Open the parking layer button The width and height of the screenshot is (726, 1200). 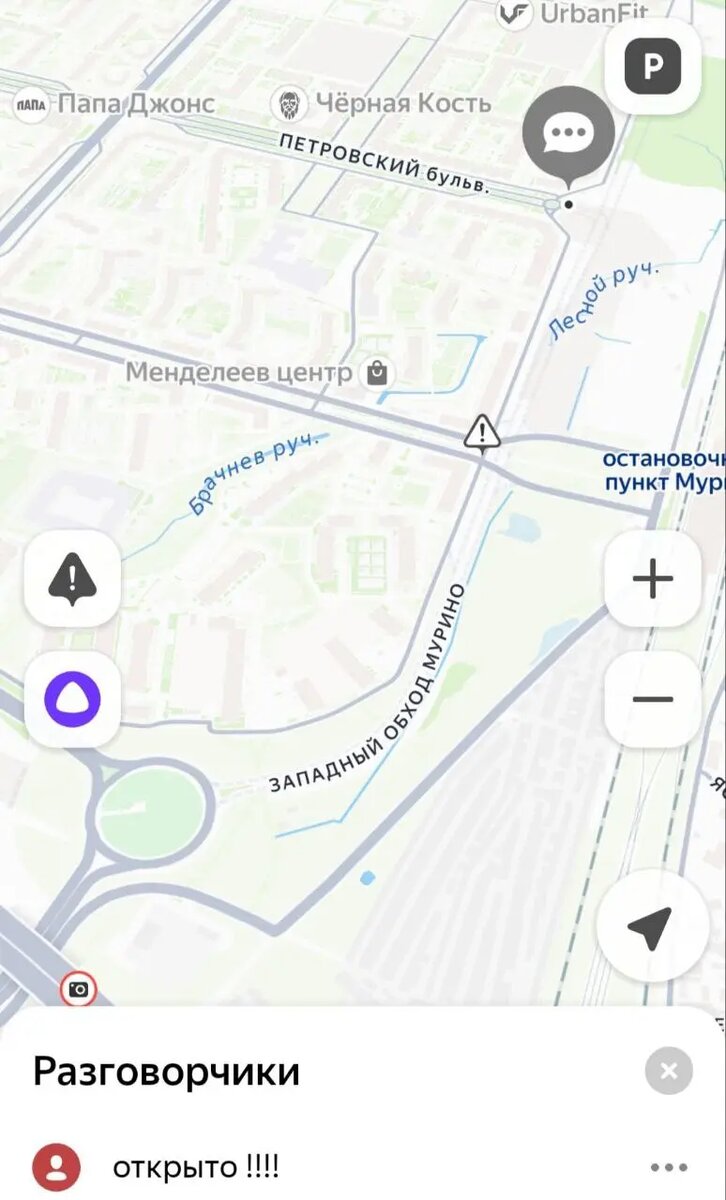[x=653, y=67]
